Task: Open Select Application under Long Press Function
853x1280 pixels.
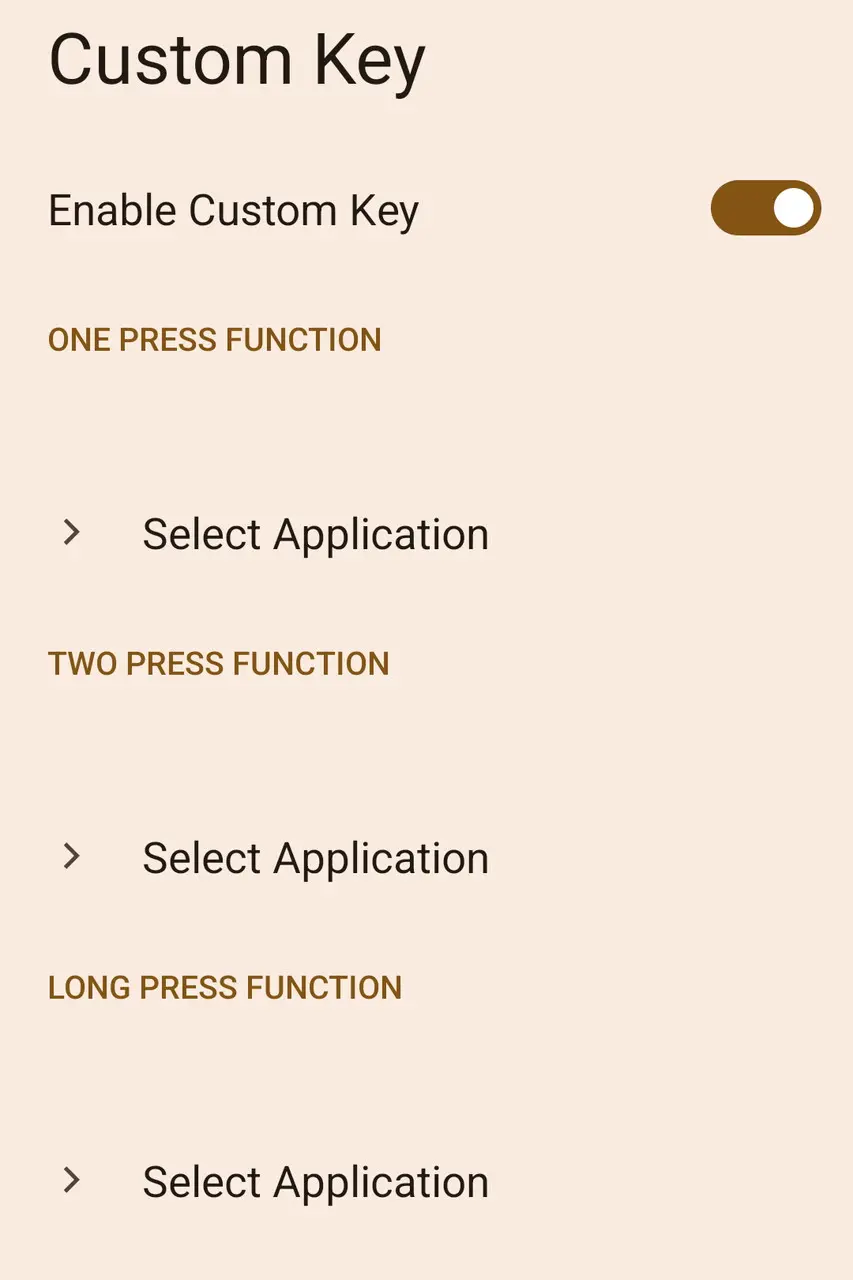Action: point(314,1182)
